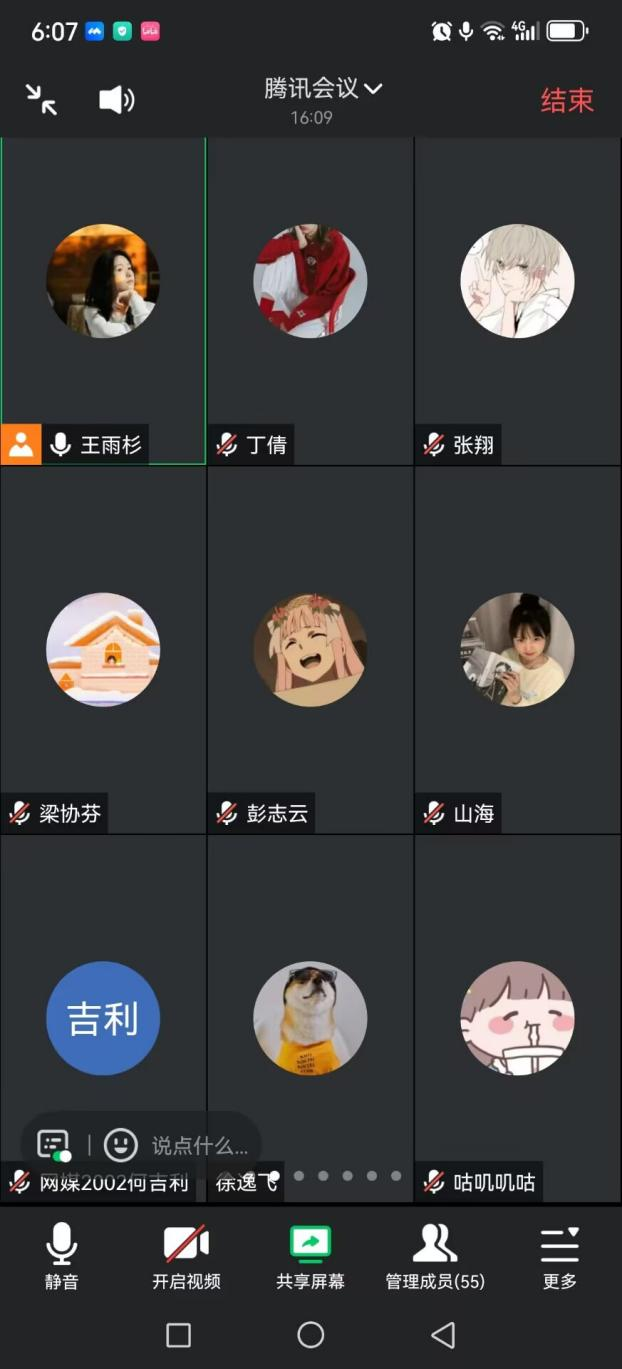Type in the 说点什么 chat box
The width and height of the screenshot is (622, 1369).
point(199,1146)
